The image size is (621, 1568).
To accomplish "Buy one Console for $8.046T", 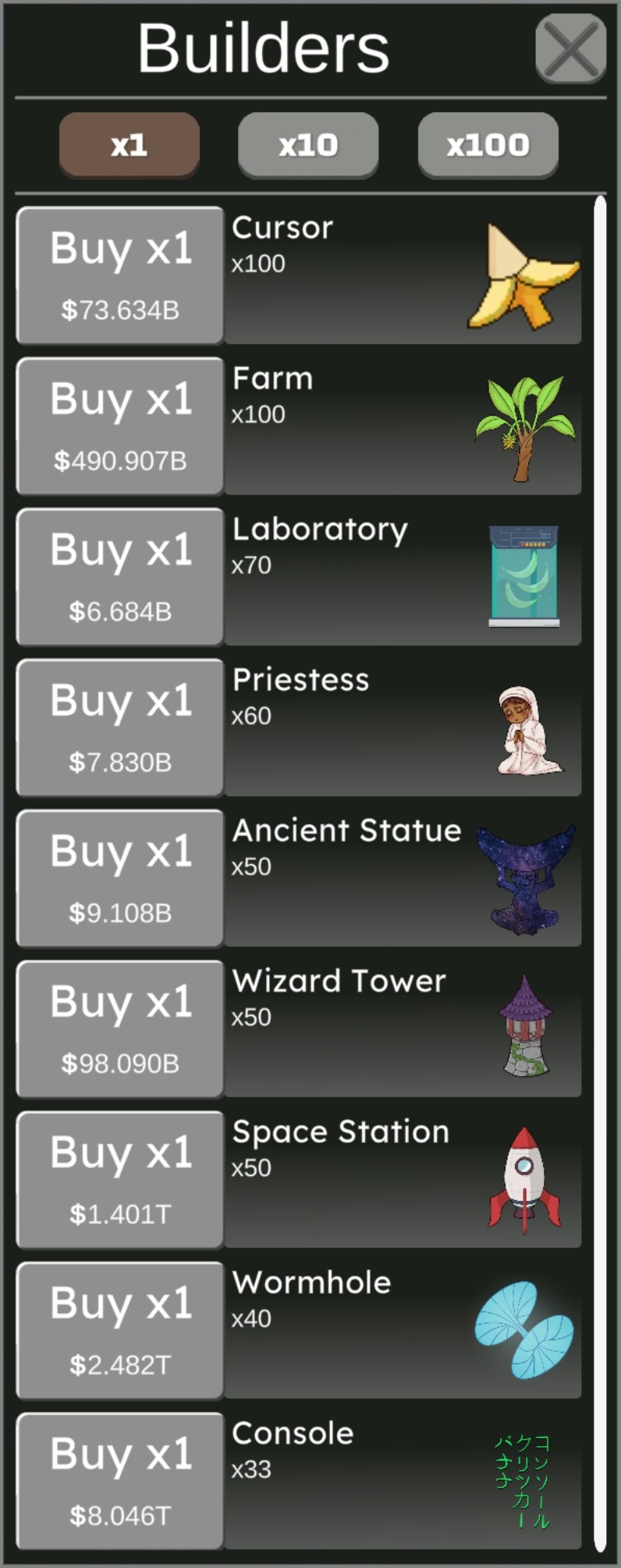I will point(120,1481).
